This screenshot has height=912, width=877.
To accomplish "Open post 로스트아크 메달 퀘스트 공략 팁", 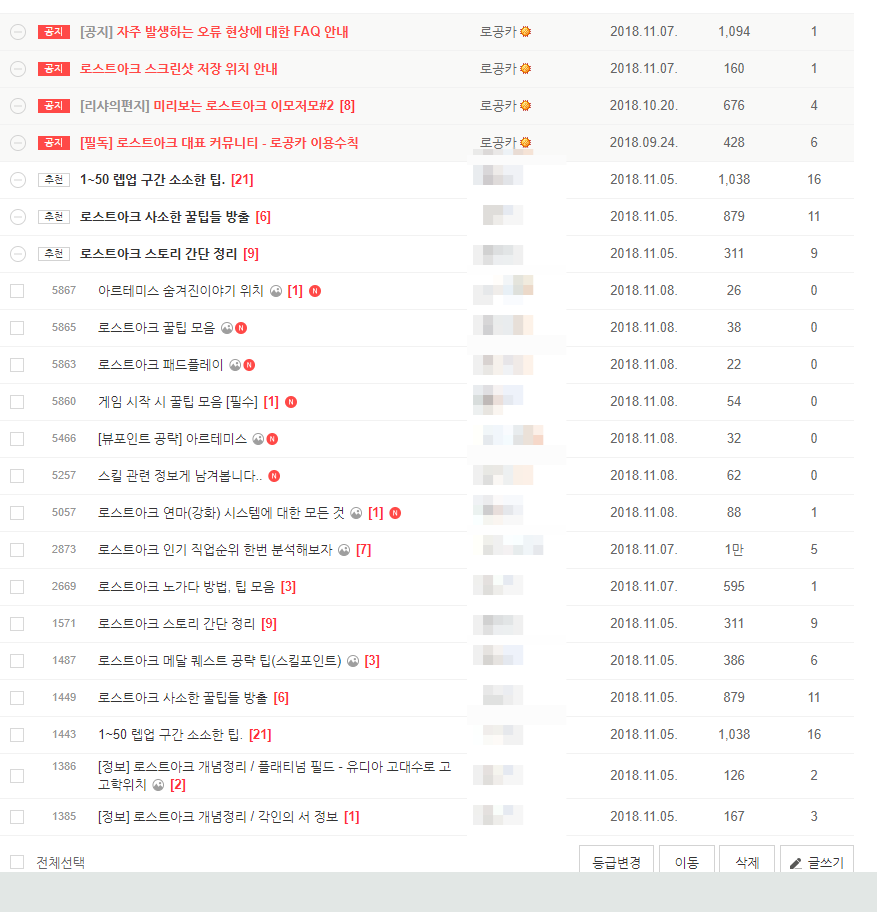I will pyautogui.click(x=219, y=661).
